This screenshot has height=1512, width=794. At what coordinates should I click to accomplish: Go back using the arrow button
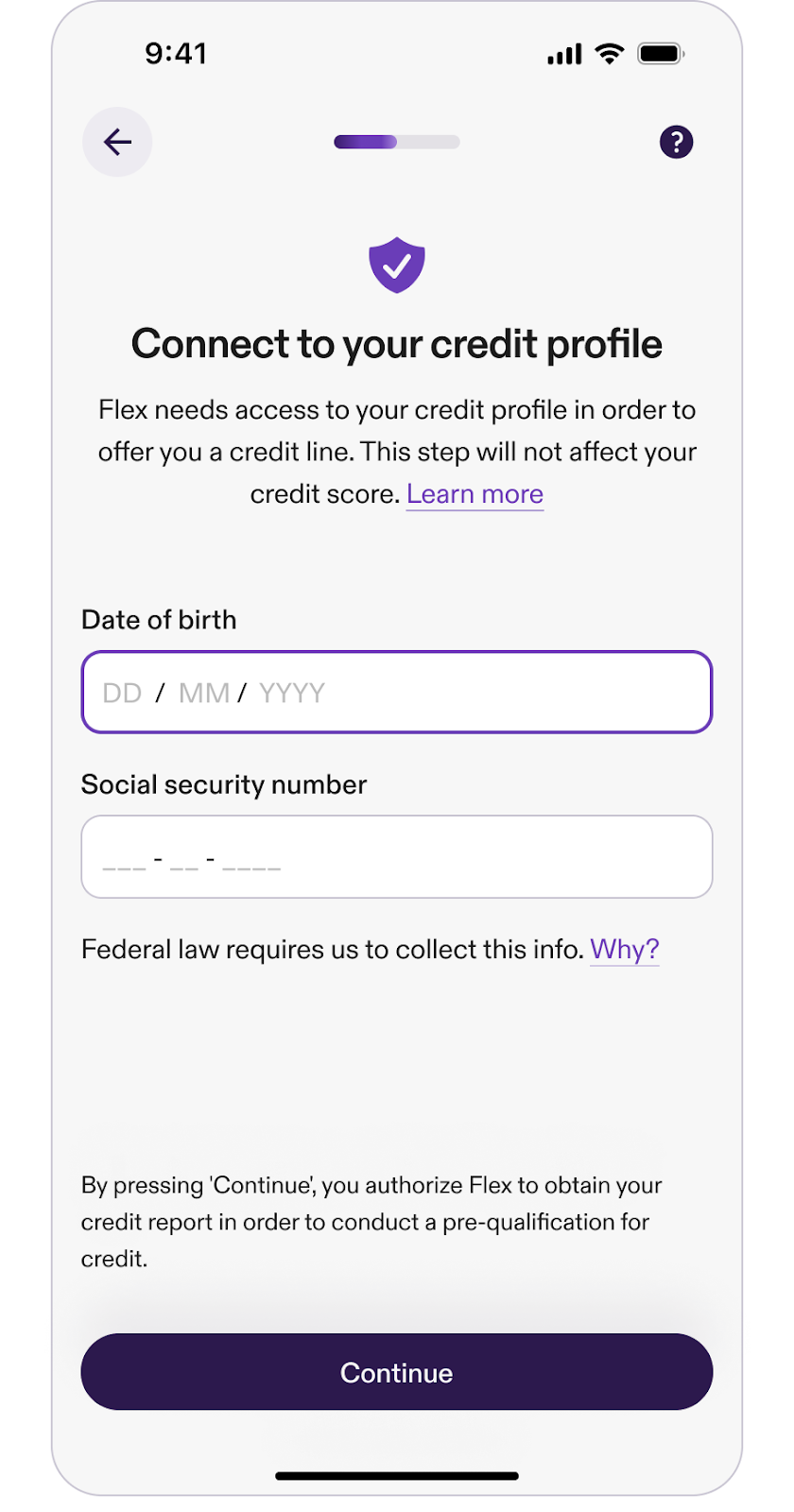(117, 142)
